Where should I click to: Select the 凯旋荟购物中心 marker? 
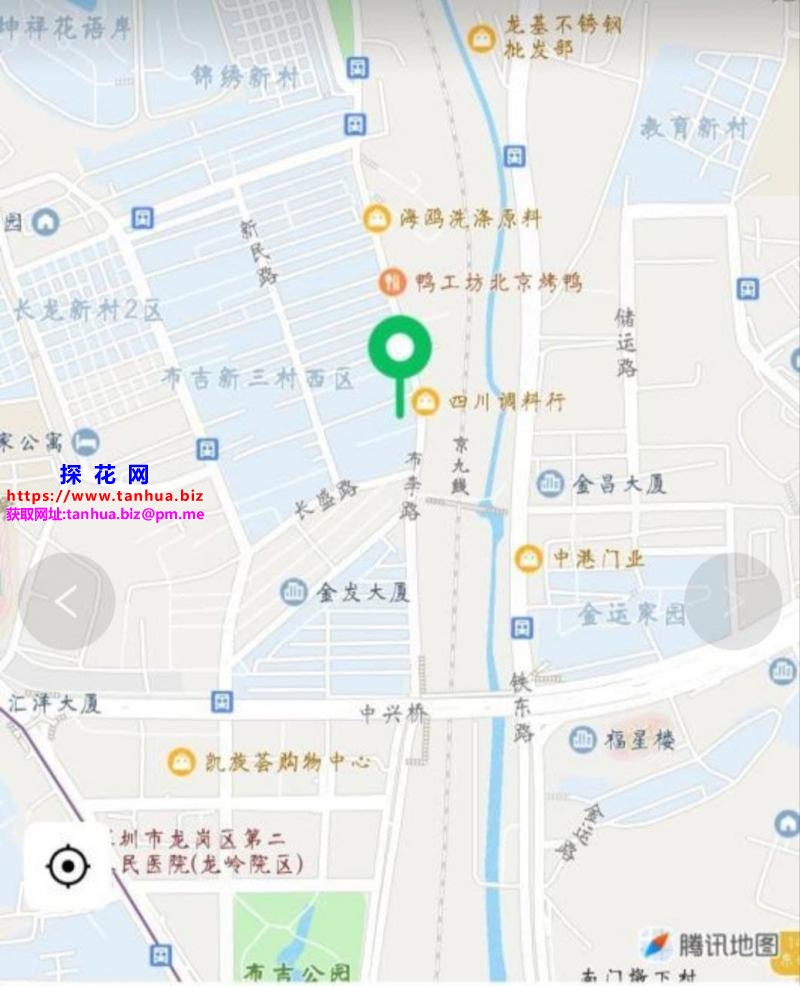(x=181, y=762)
